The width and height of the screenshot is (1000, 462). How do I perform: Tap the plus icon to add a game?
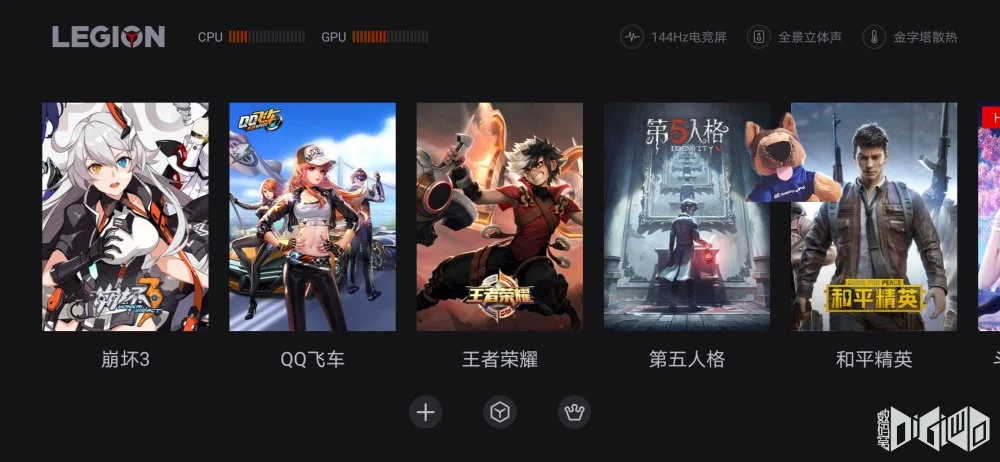tap(426, 412)
